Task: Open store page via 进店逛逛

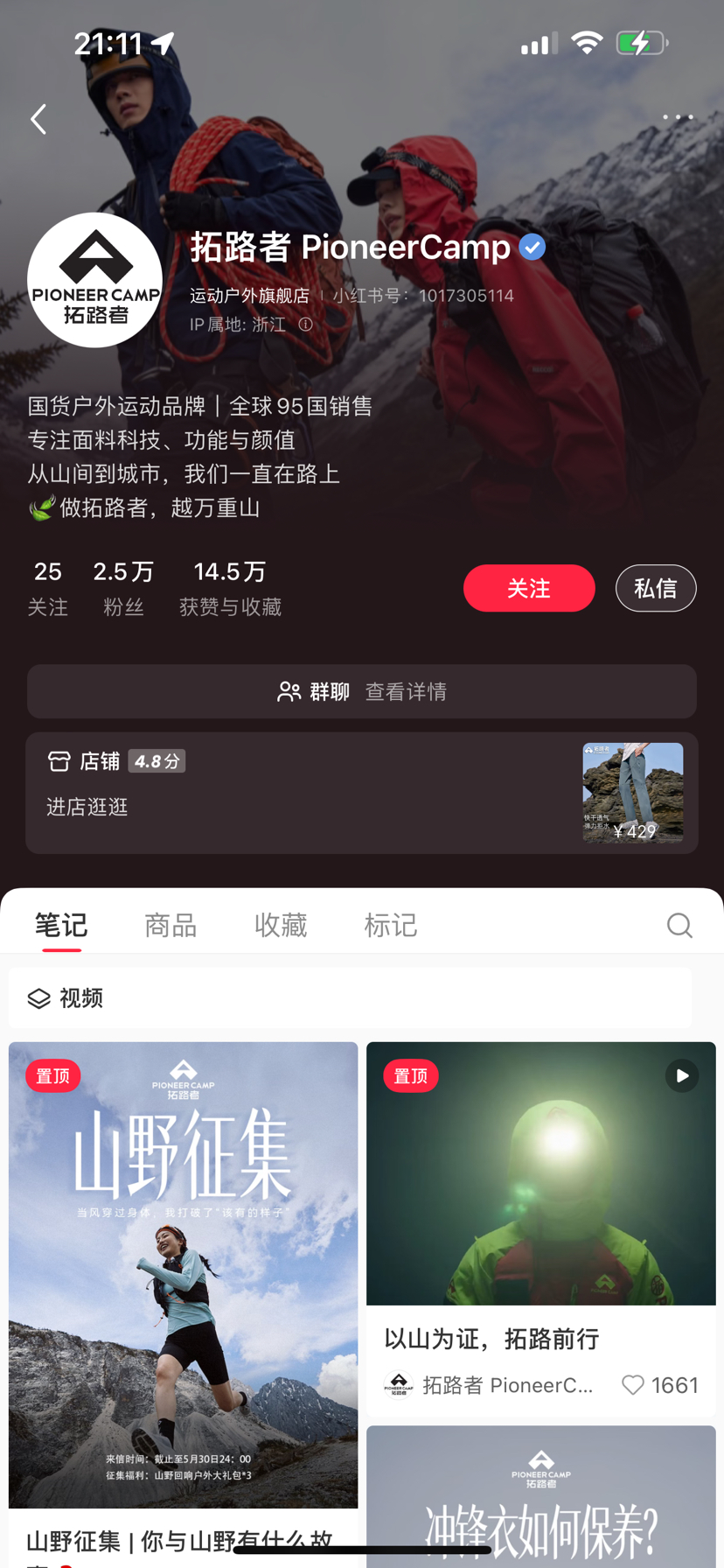Action: click(87, 807)
